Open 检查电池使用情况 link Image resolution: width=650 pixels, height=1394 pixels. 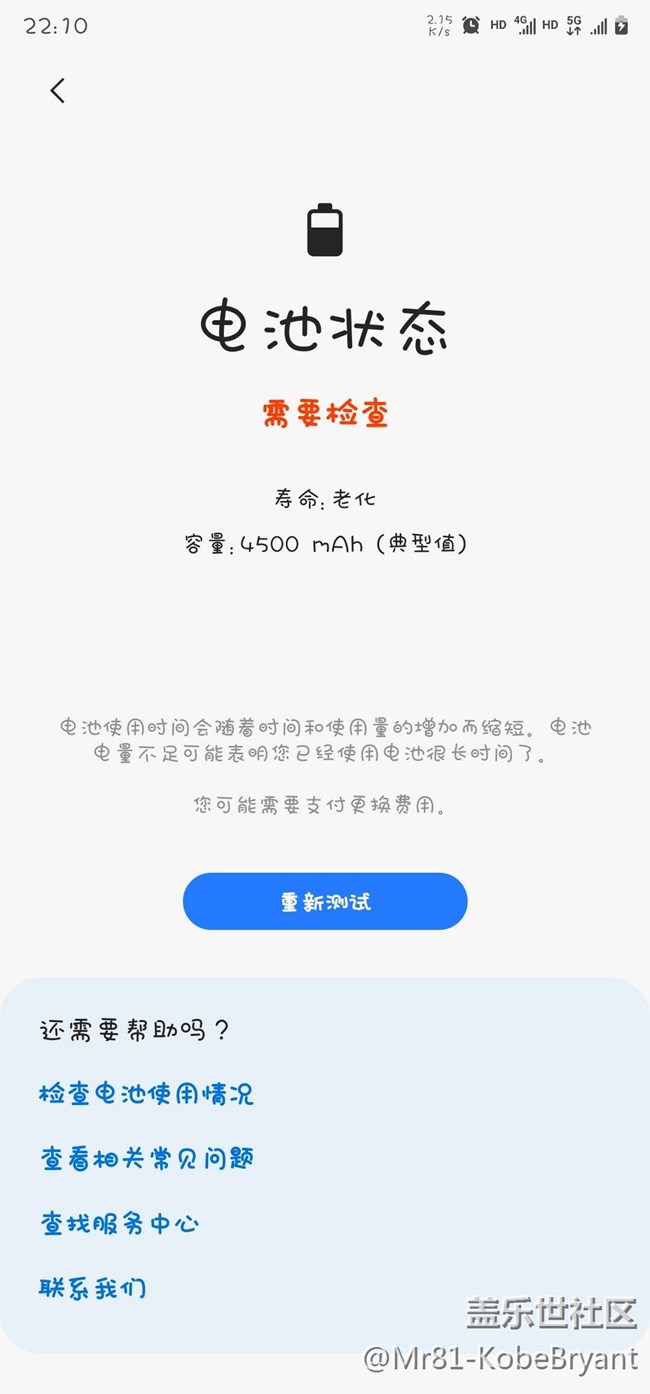pos(146,1094)
